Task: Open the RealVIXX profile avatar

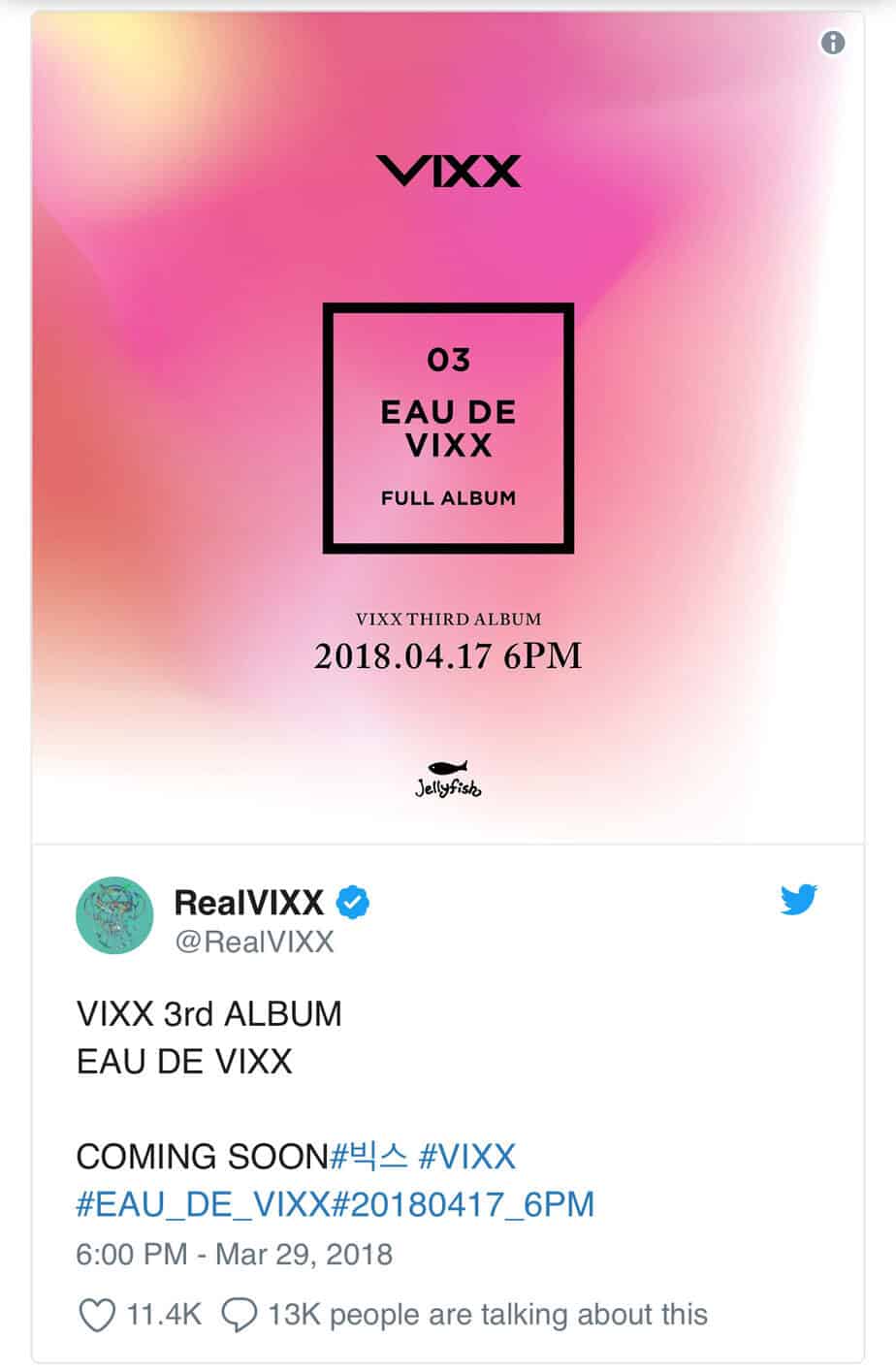Action: point(114,915)
